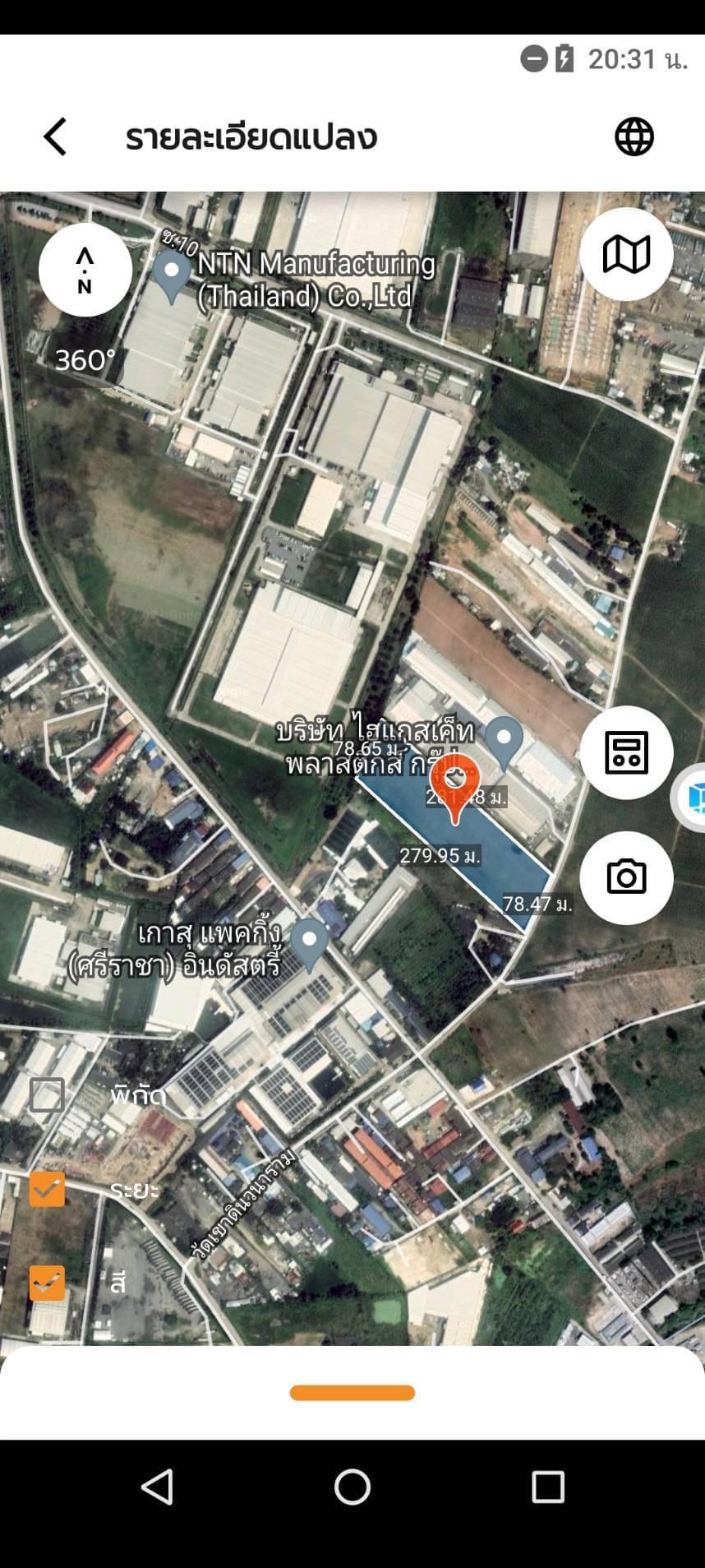Tap the north compass button
Viewport: 705px width, 1568px height.
click(85, 270)
